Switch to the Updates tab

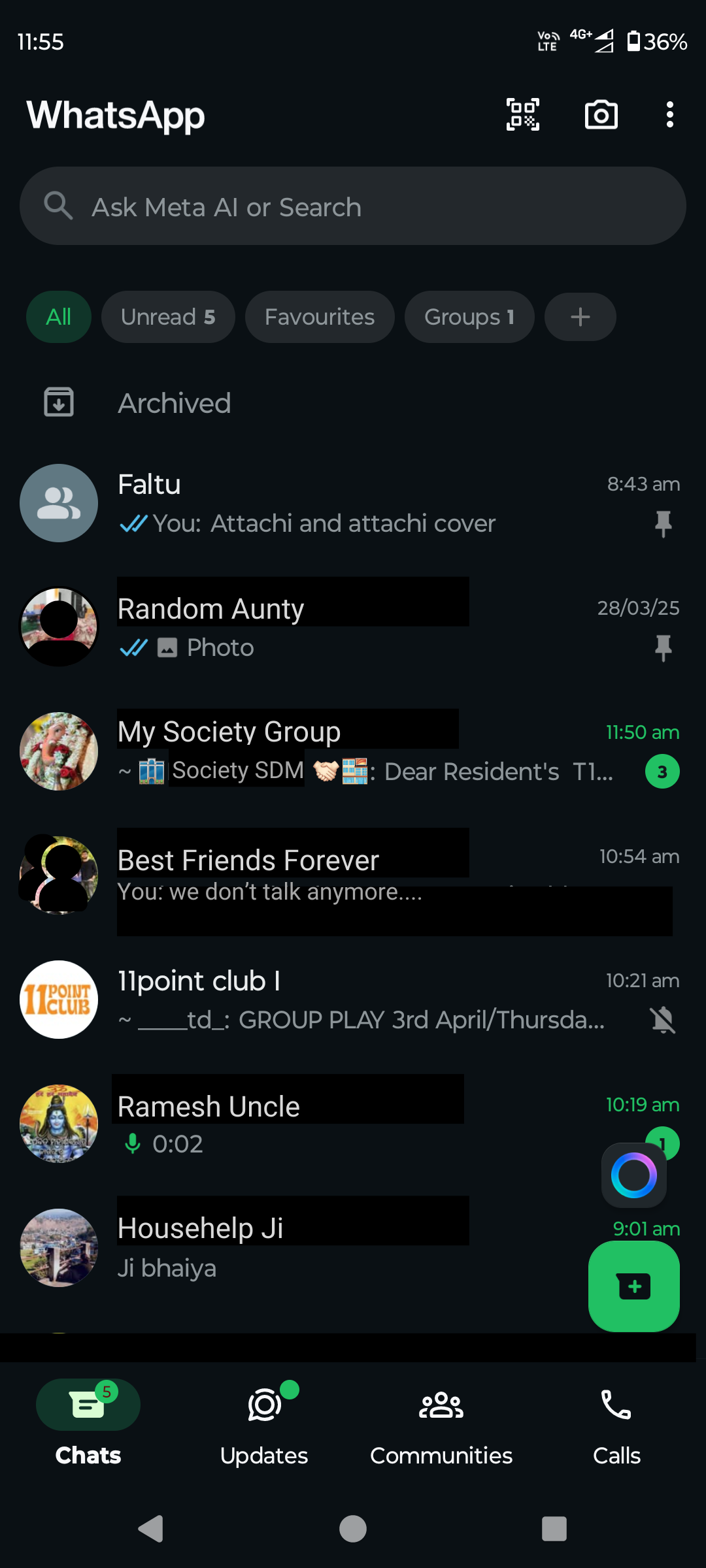point(264,1422)
